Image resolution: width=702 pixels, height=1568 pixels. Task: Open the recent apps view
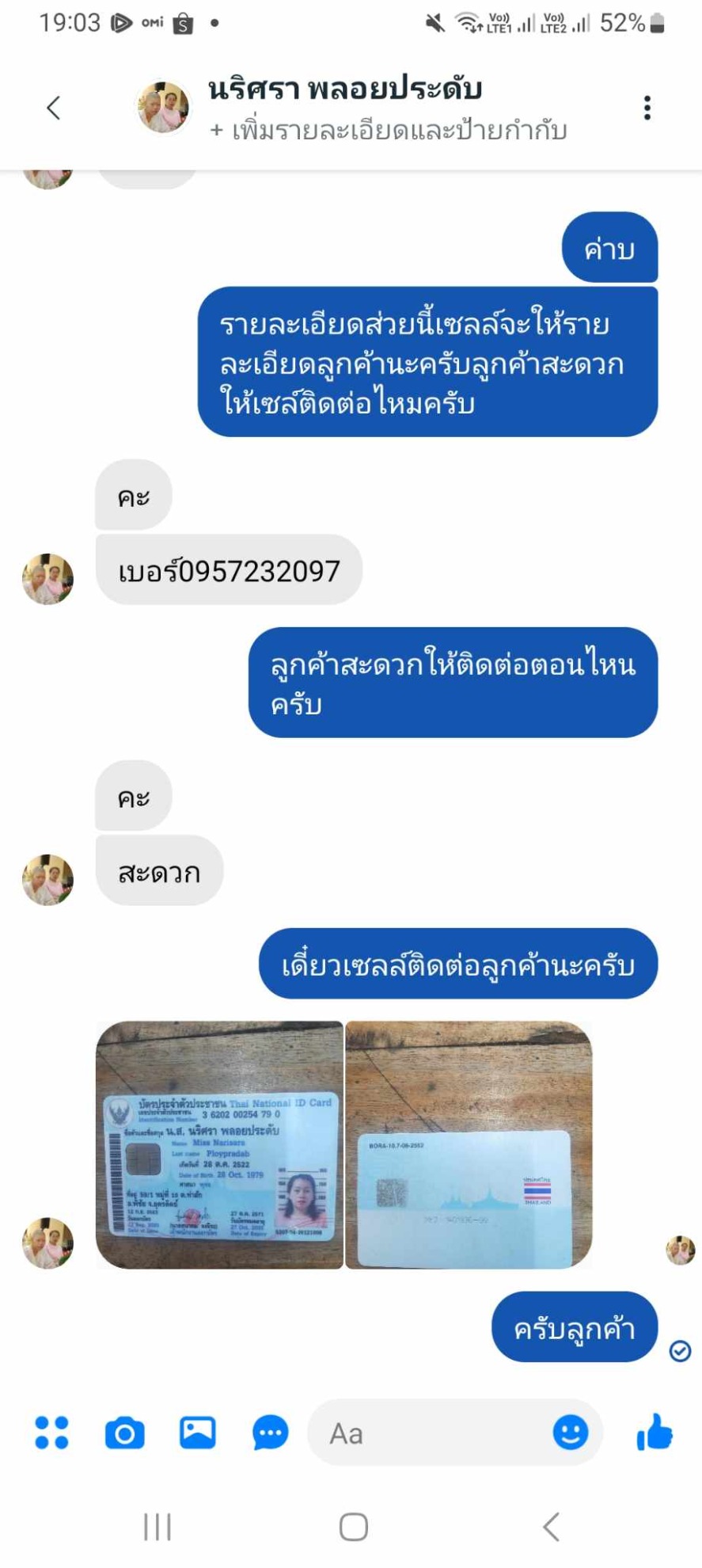click(157, 1526)
